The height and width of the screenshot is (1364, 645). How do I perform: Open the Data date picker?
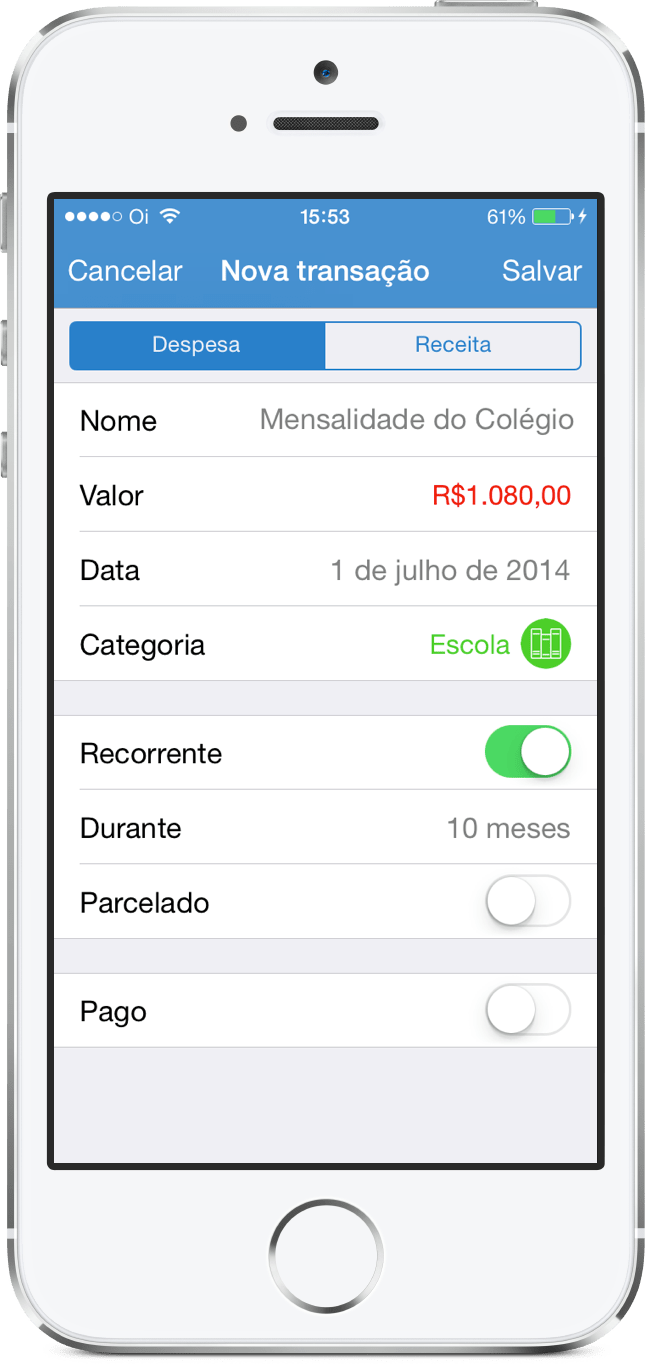(449, 571)
